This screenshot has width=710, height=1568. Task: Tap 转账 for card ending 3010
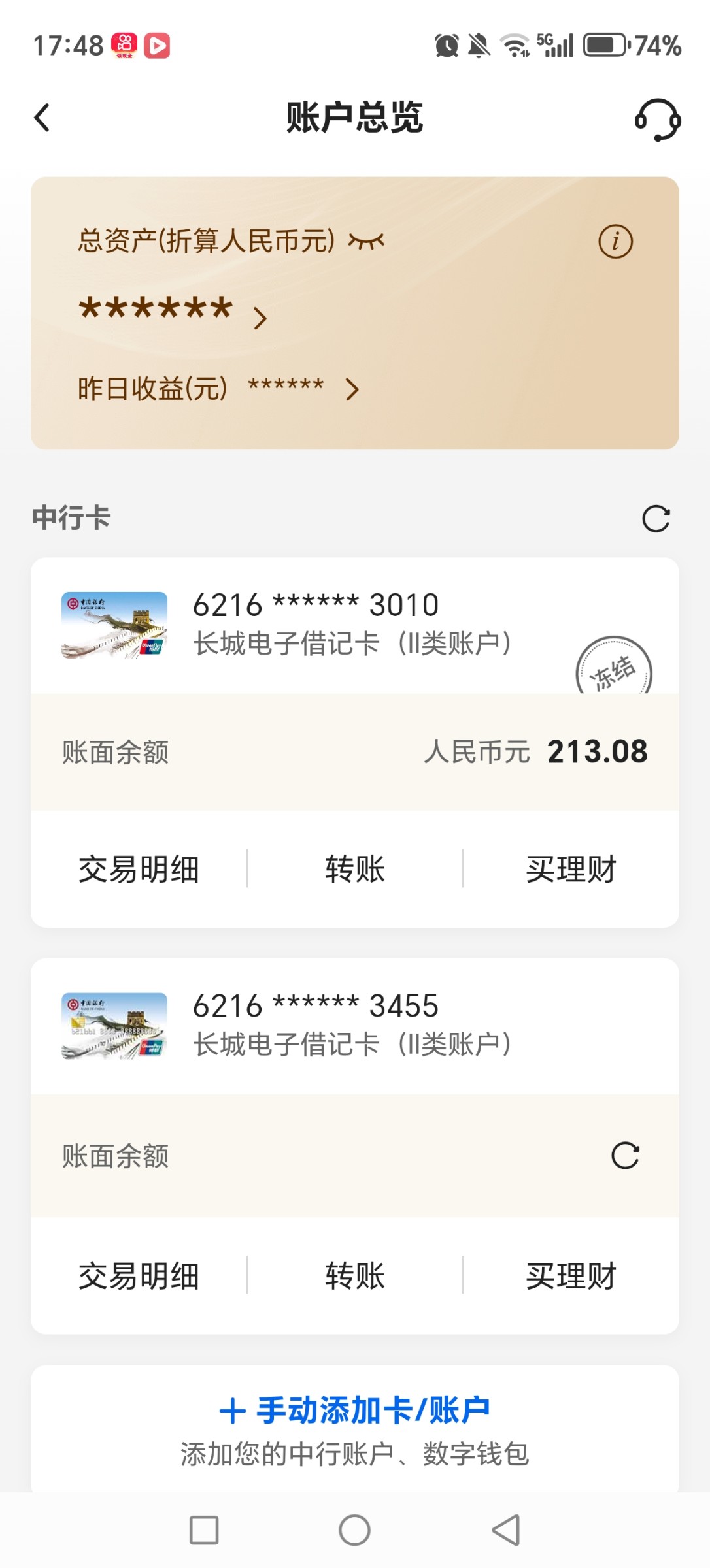click(x=355, y=870)
